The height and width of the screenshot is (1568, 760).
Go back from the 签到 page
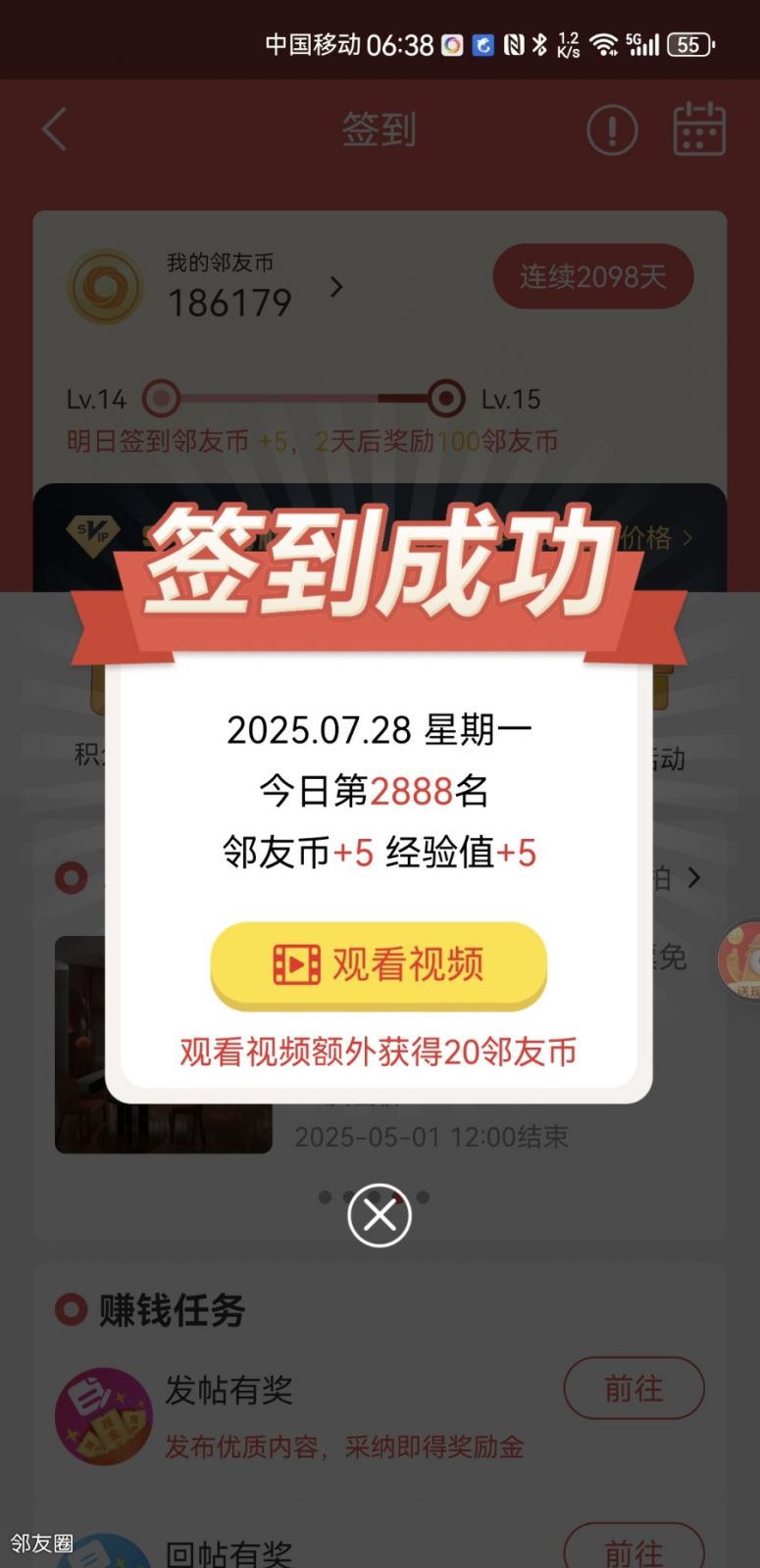pos(55,129)
